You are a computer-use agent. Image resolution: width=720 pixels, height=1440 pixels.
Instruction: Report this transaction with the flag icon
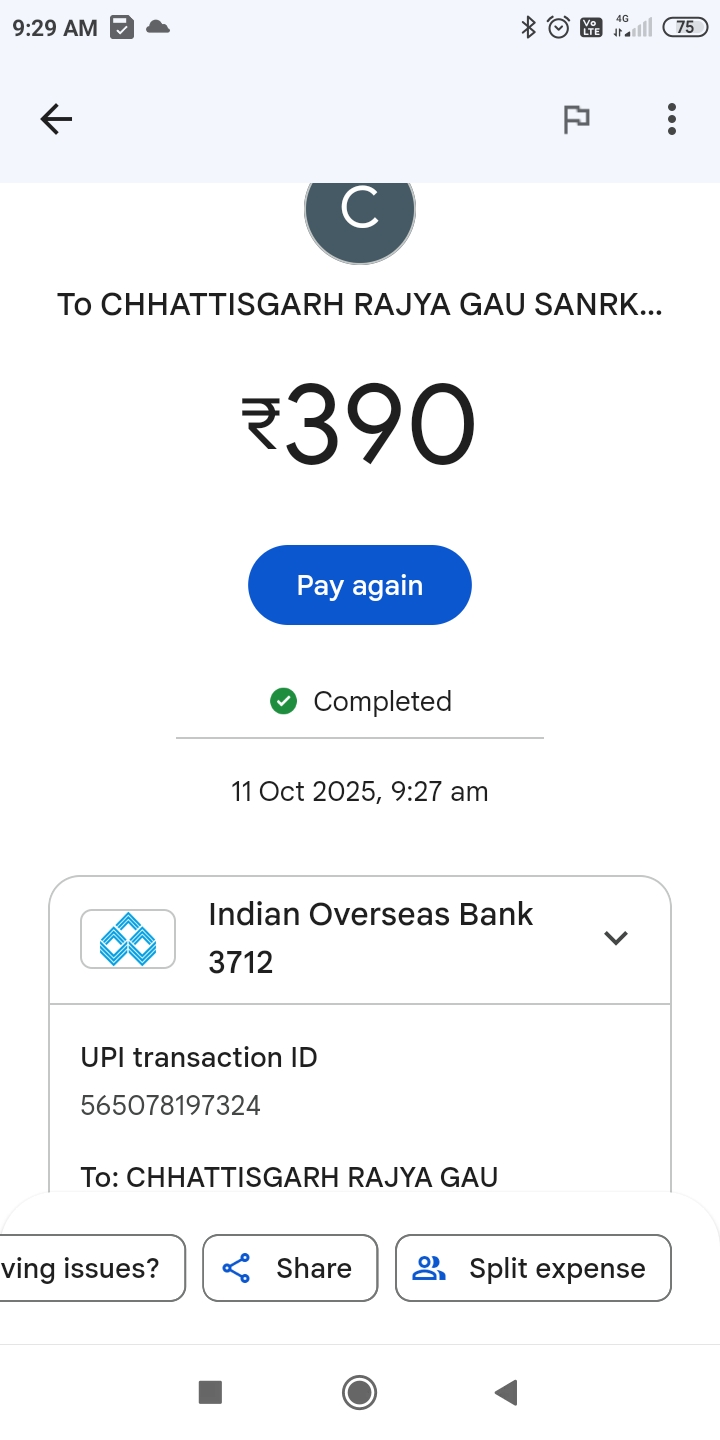(576, 120)
